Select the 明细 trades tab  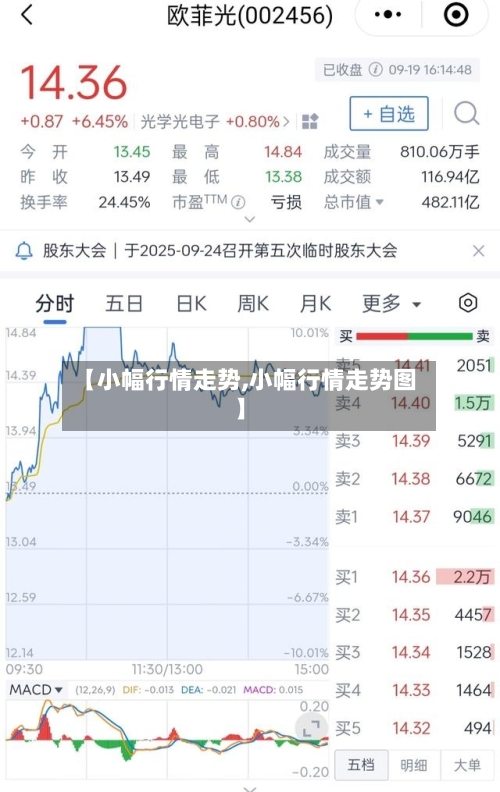414,765
